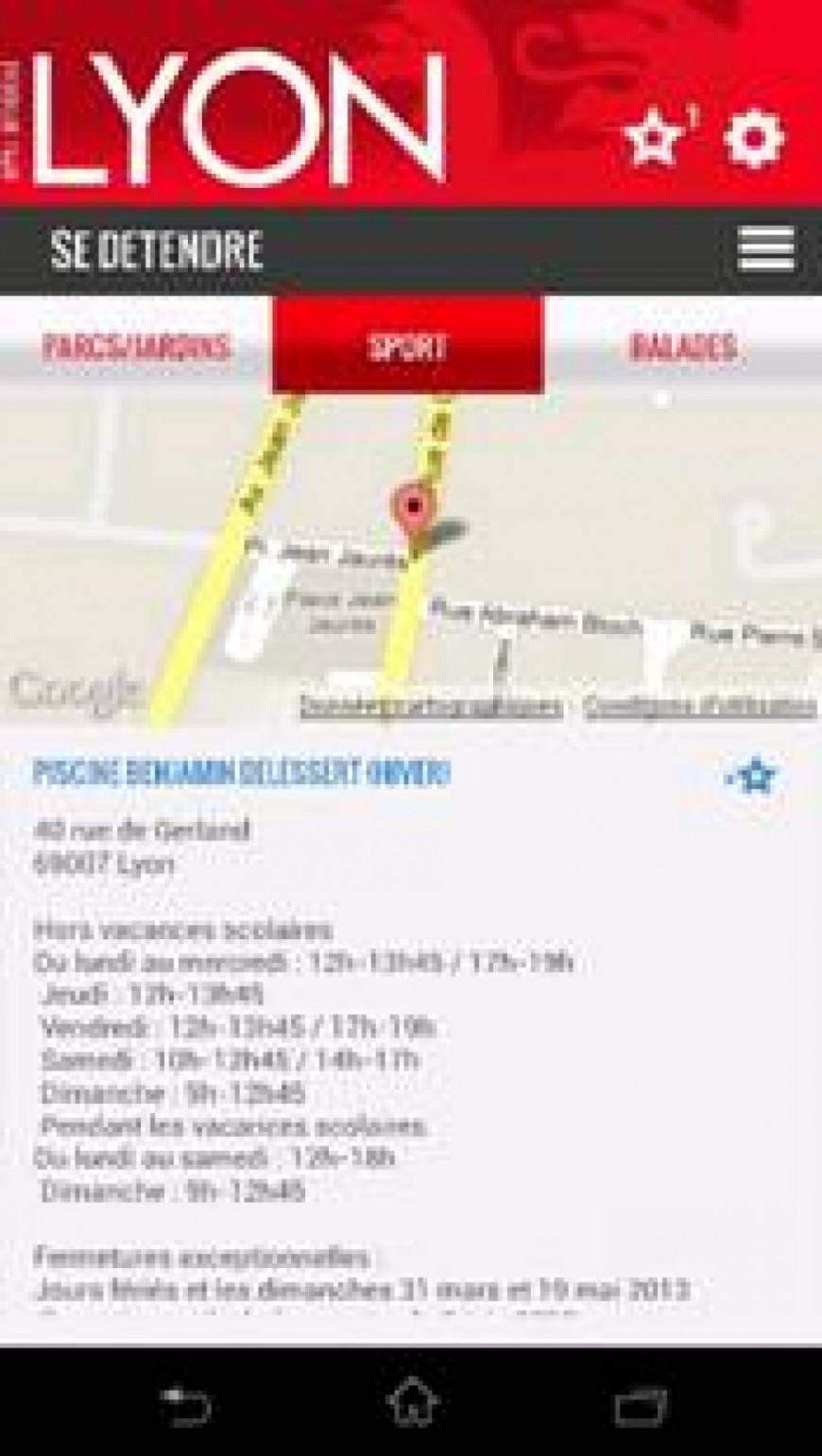Open the map terms of use link

(699, 706)
